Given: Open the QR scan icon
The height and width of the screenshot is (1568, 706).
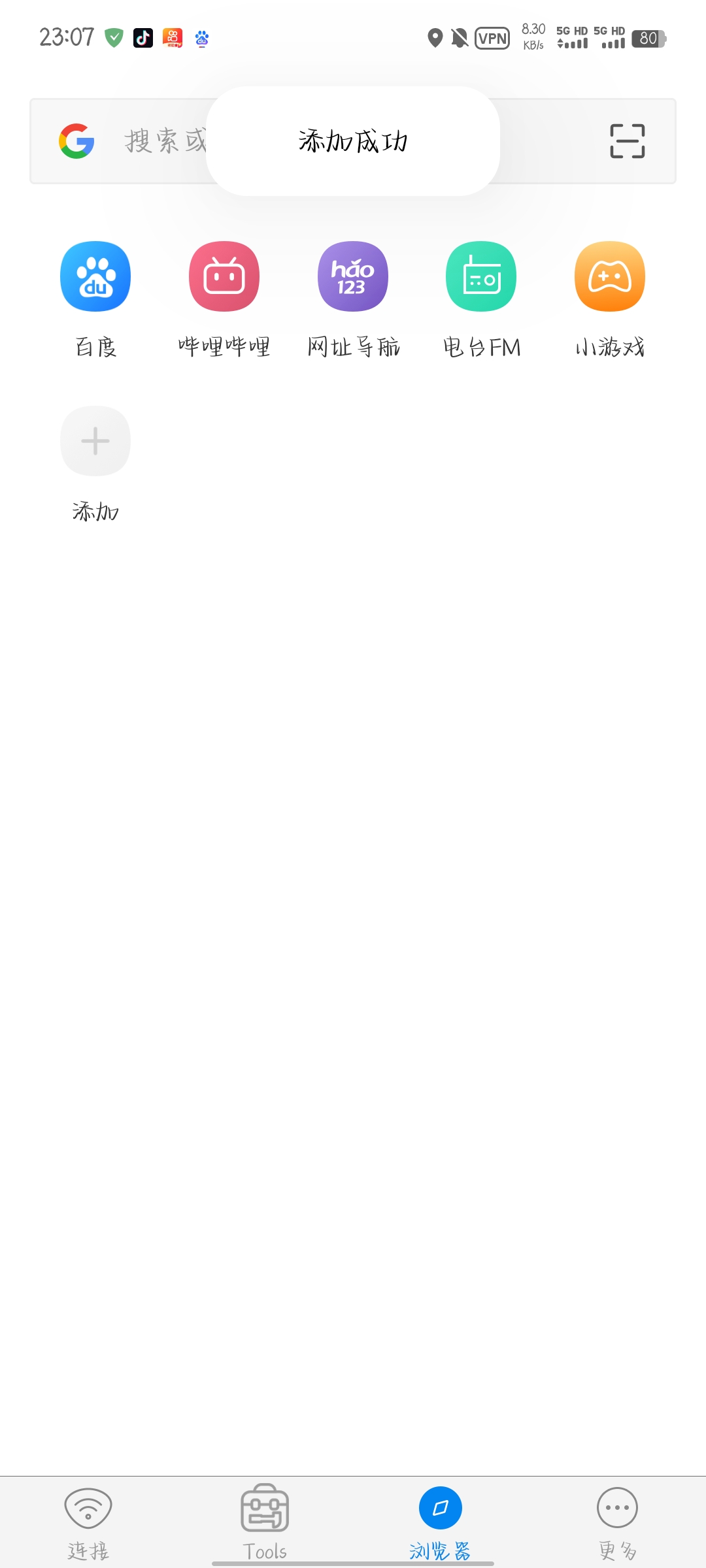Looking at the screenshot, I should [x=627, y=141].
